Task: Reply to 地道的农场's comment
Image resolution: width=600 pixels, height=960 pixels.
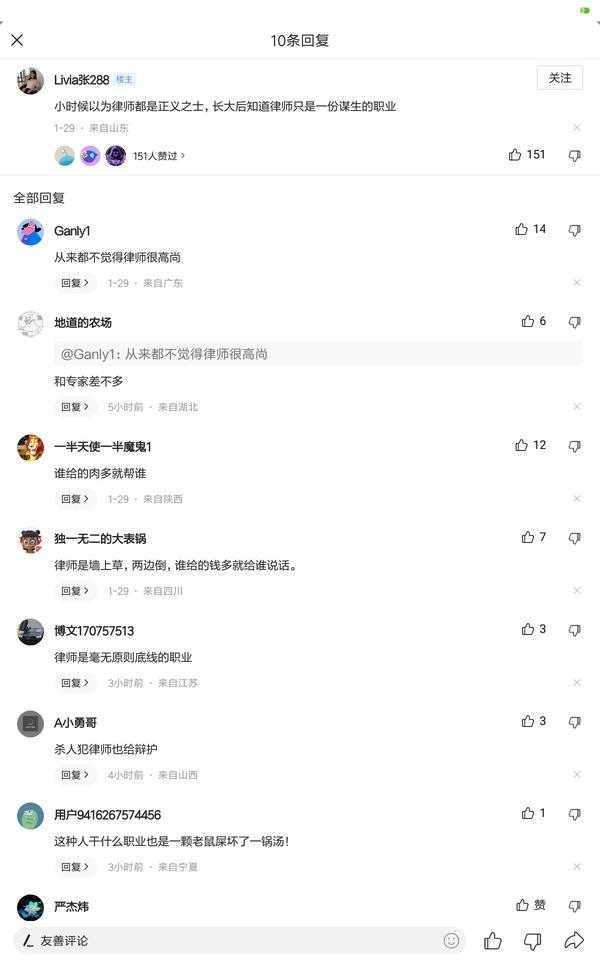Action: pyautogui.click(x=75, y=407)
